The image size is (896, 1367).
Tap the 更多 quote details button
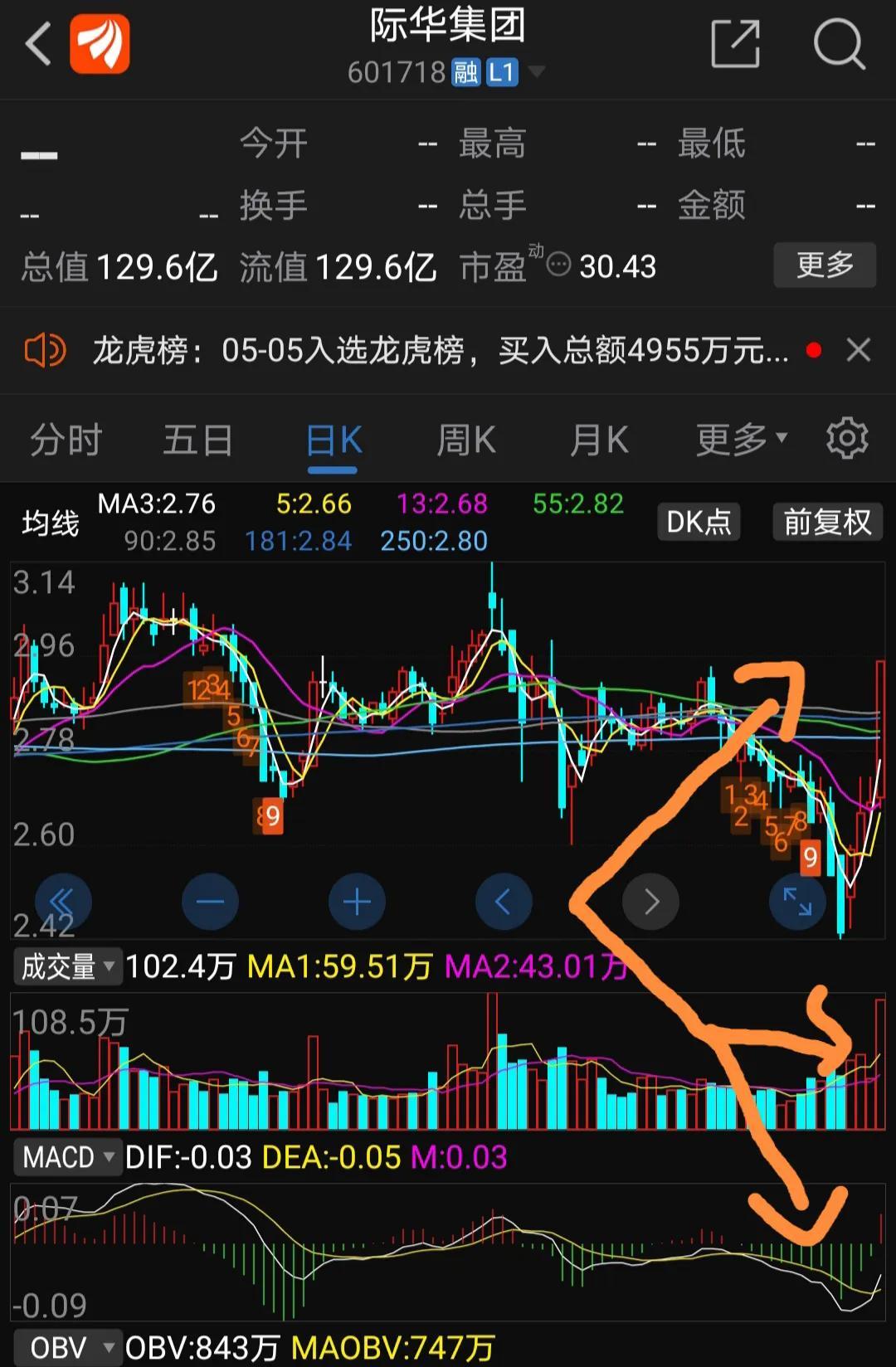[x=824, y=265]
